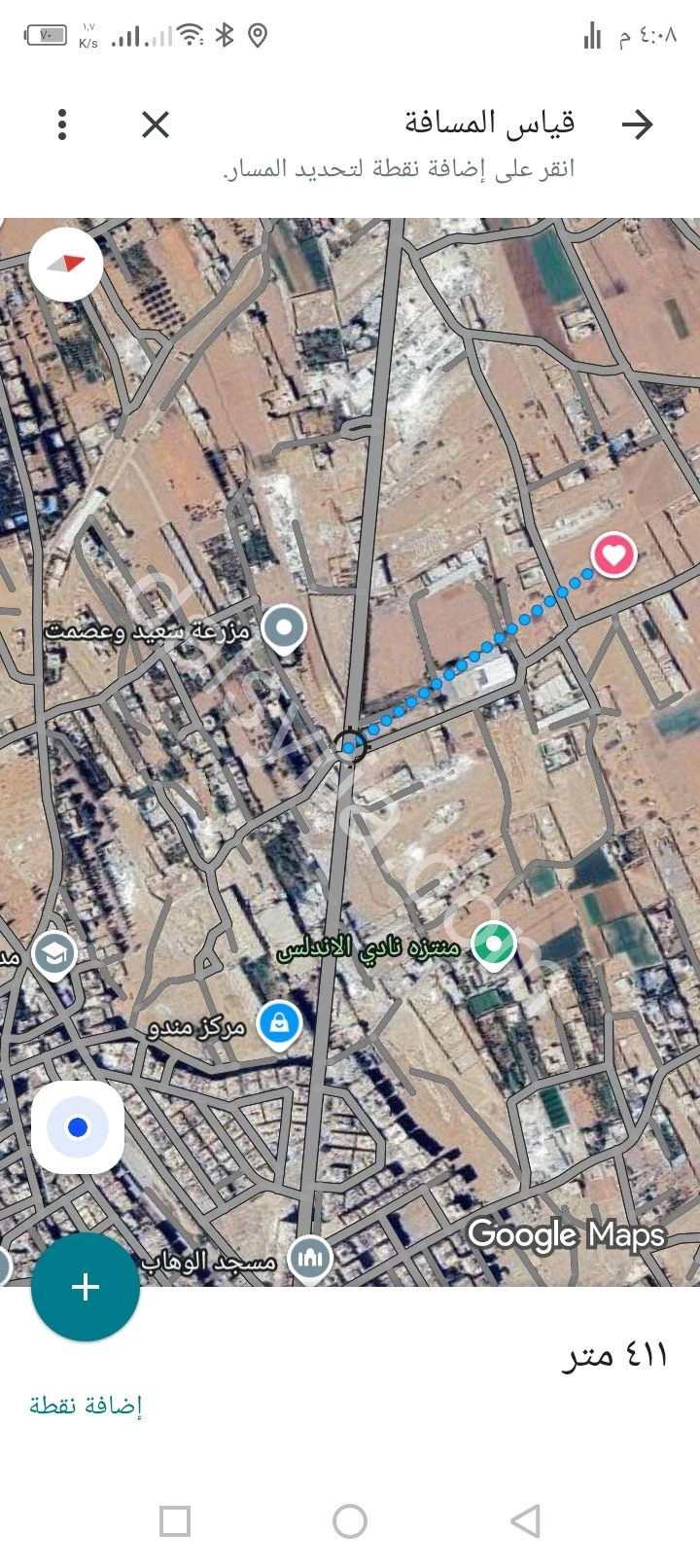700x1568 pixels.
Task: Tap the saved place heart marker
Action: pyautogui.click(x=613, y=556)
